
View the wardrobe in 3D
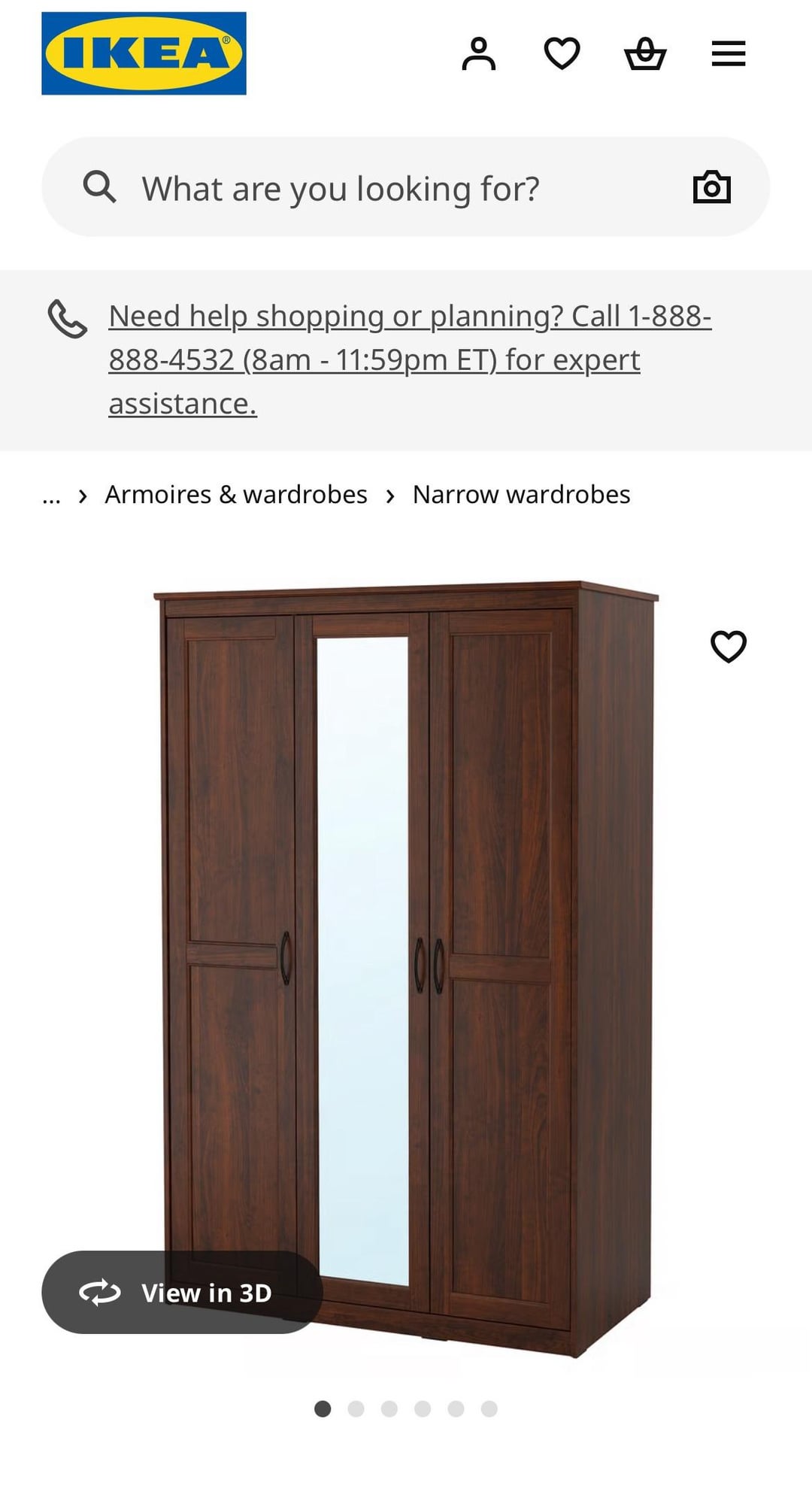point(182,1293)
